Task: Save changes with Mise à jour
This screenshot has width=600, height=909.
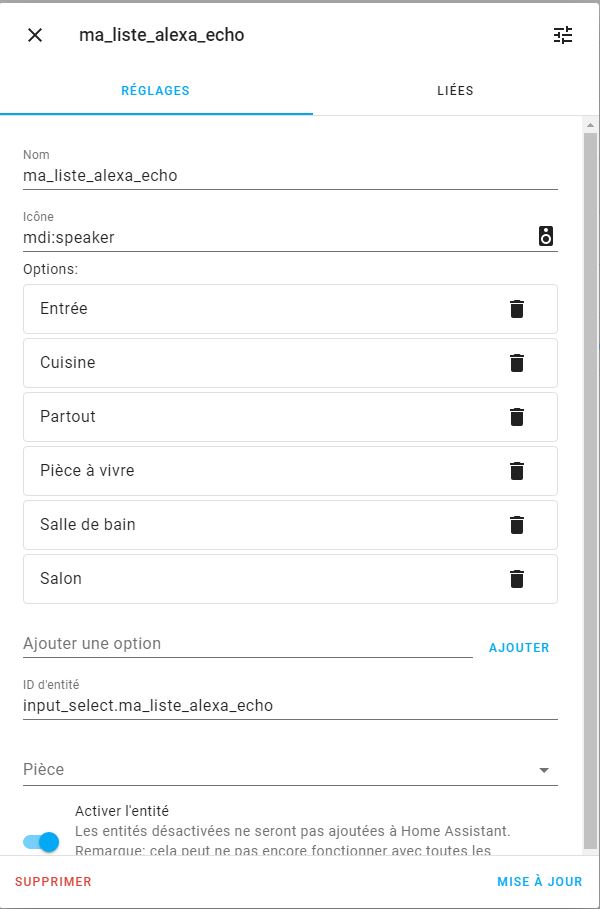Action: (x=539, y=882)
